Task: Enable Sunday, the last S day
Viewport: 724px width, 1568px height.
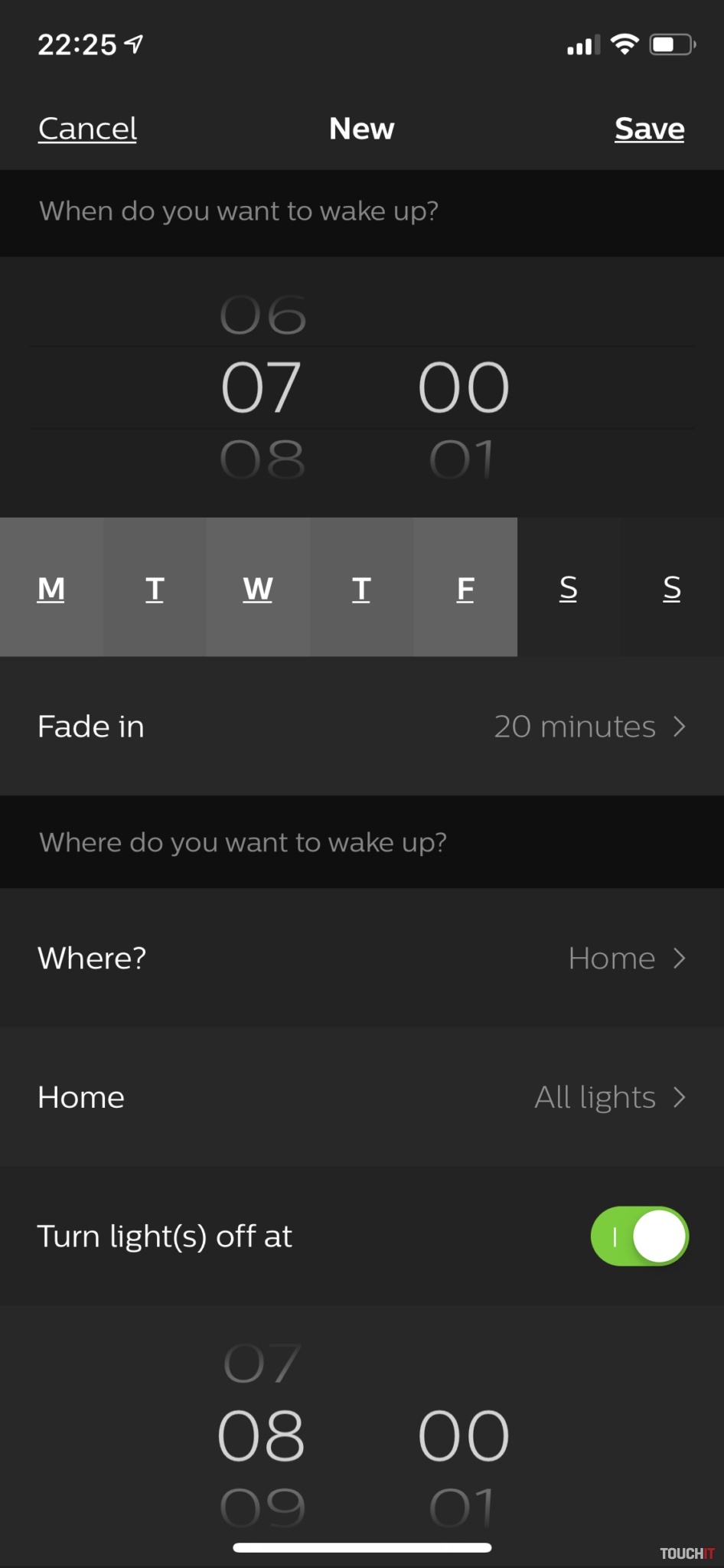Action: 672,588
